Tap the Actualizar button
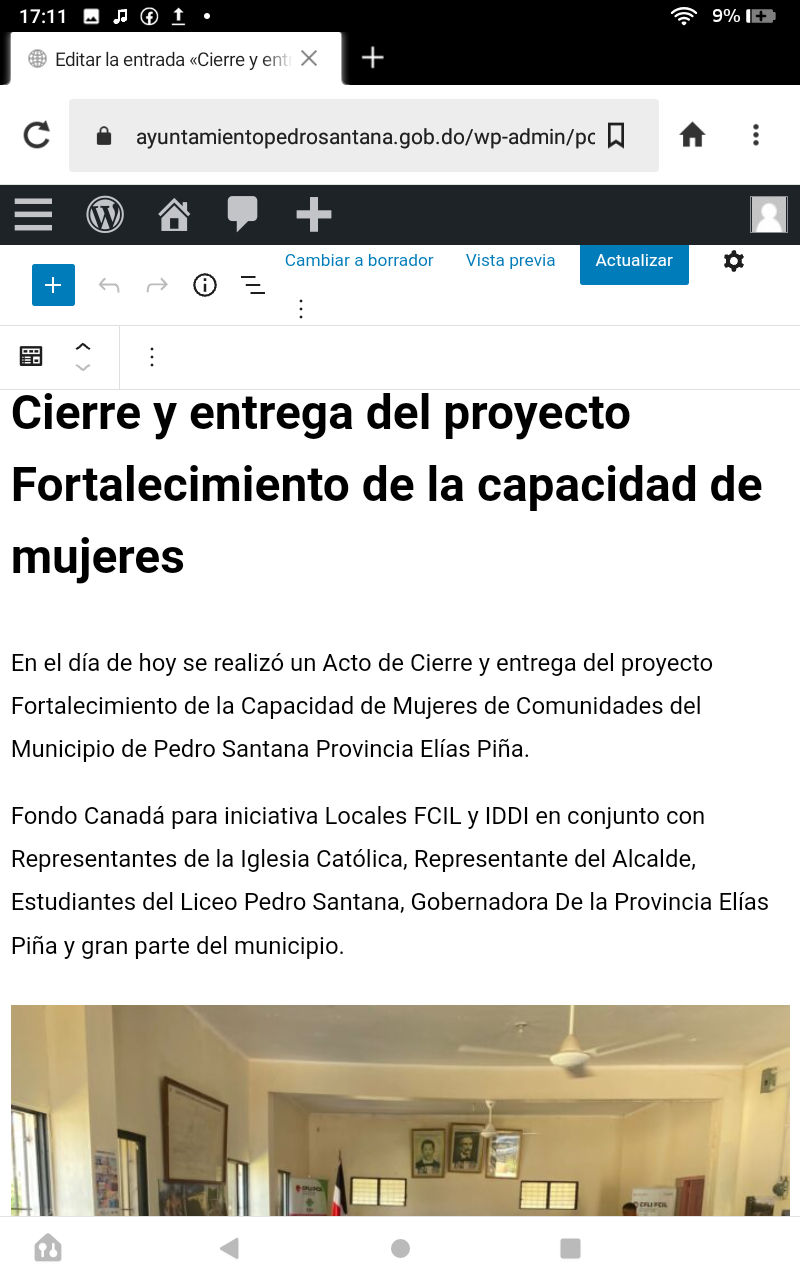 coord(634,261)
